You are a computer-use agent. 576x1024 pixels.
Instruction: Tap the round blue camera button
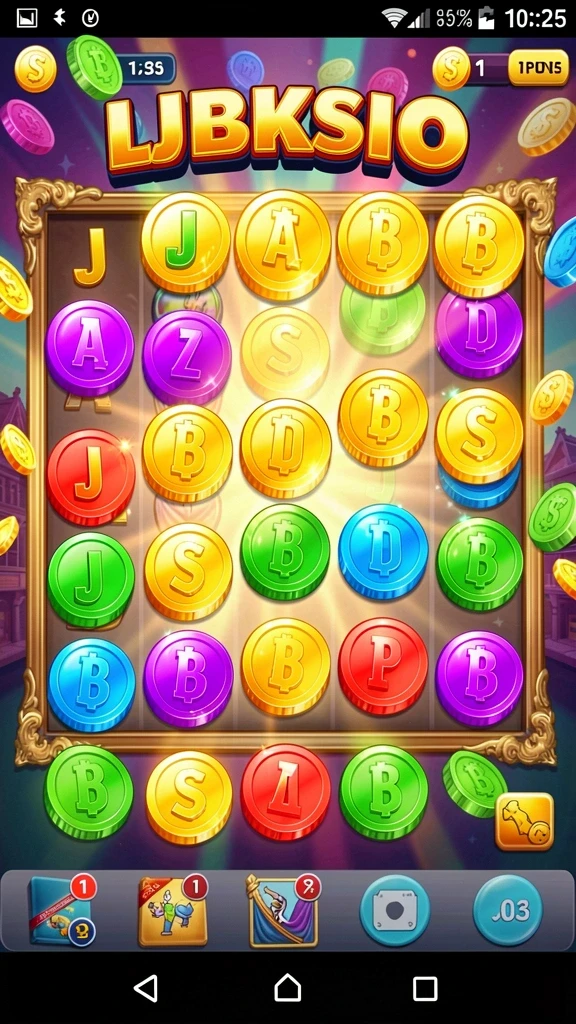point(395,910)
